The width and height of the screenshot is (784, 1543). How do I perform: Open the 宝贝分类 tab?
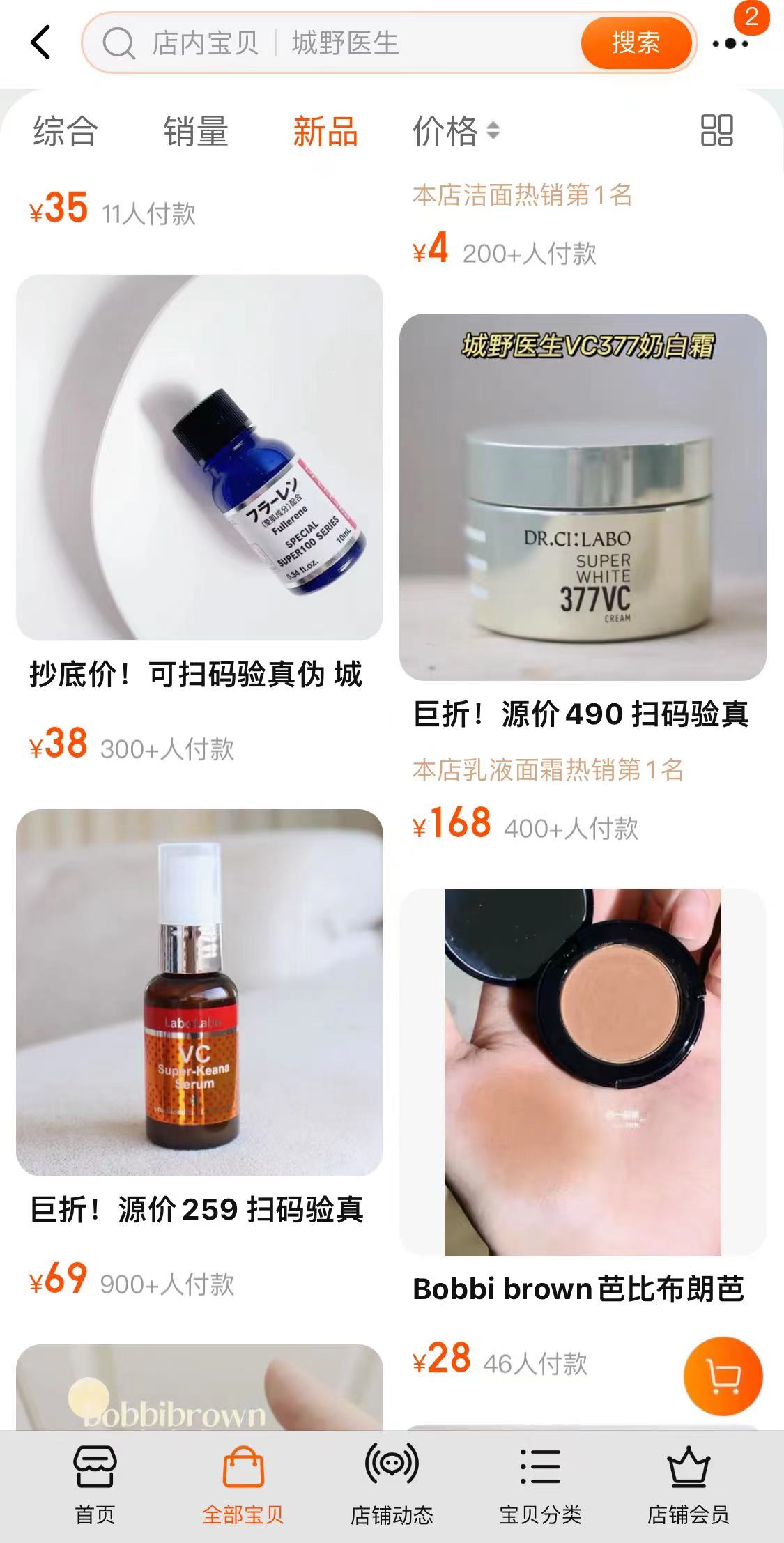point(540,1484)
